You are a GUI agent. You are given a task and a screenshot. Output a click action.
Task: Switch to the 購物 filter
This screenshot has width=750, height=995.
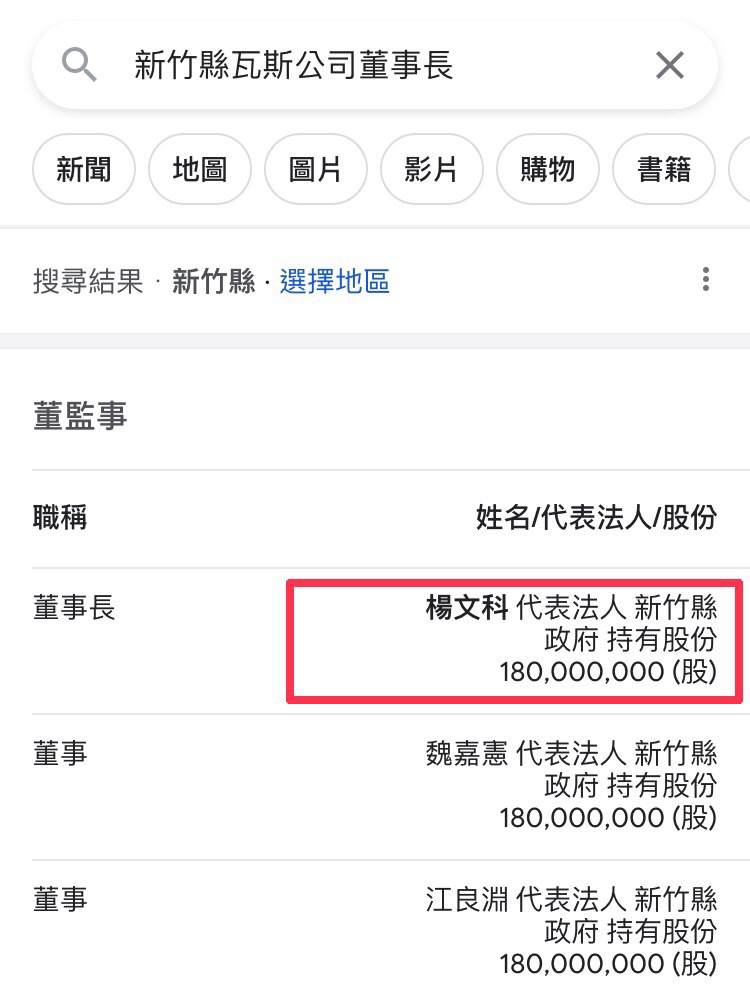click(547, 169)
